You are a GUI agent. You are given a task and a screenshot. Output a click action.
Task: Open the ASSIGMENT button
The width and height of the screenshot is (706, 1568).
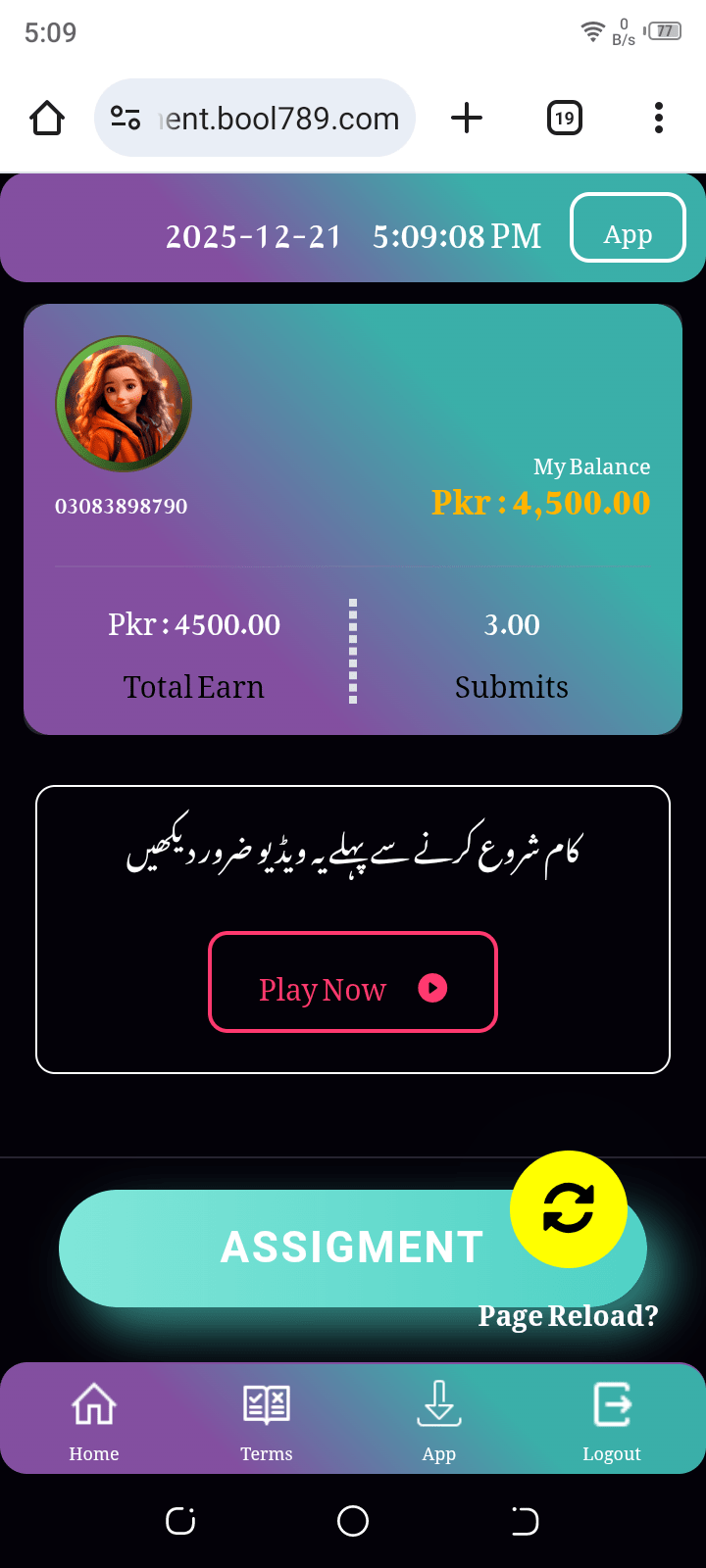click(353, 1249)
